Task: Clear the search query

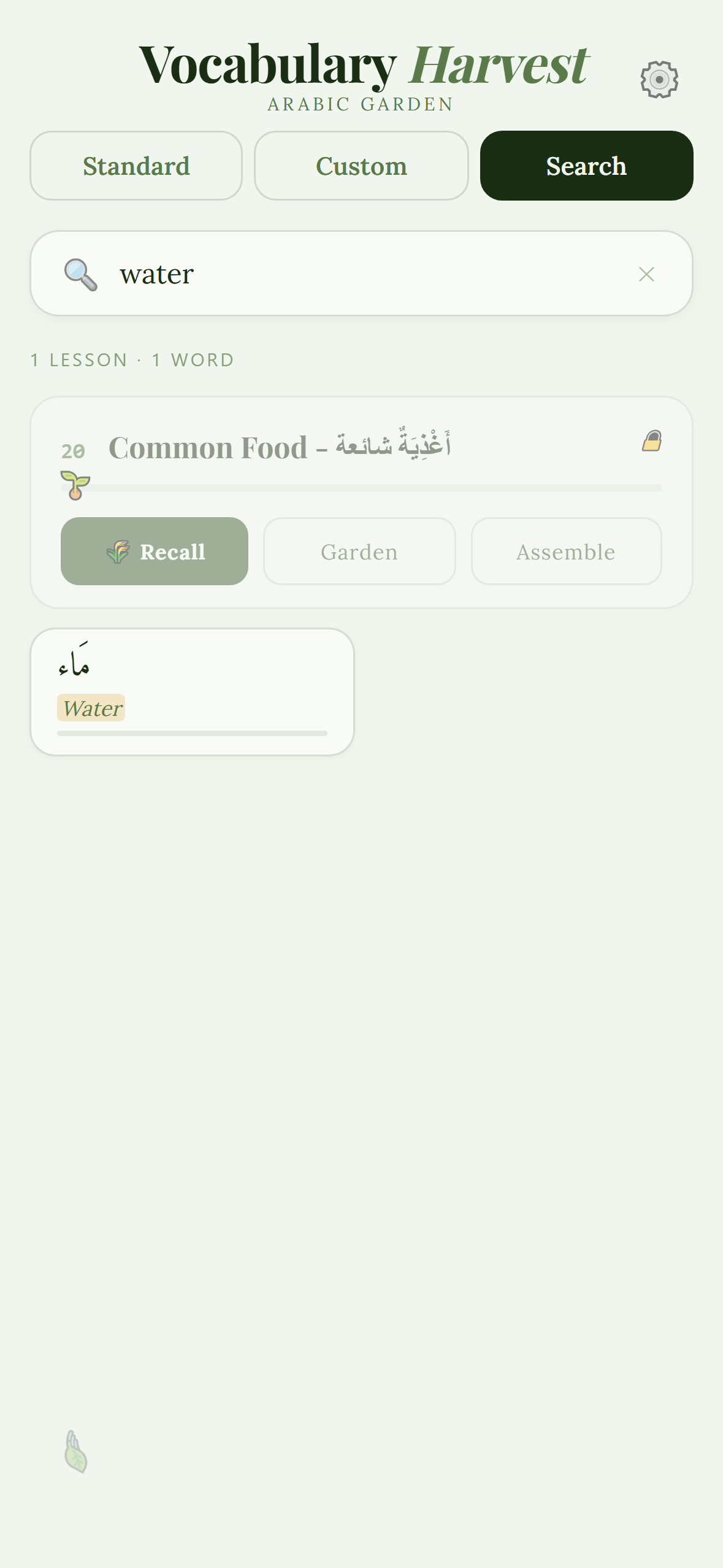Action: click(646, 274)
